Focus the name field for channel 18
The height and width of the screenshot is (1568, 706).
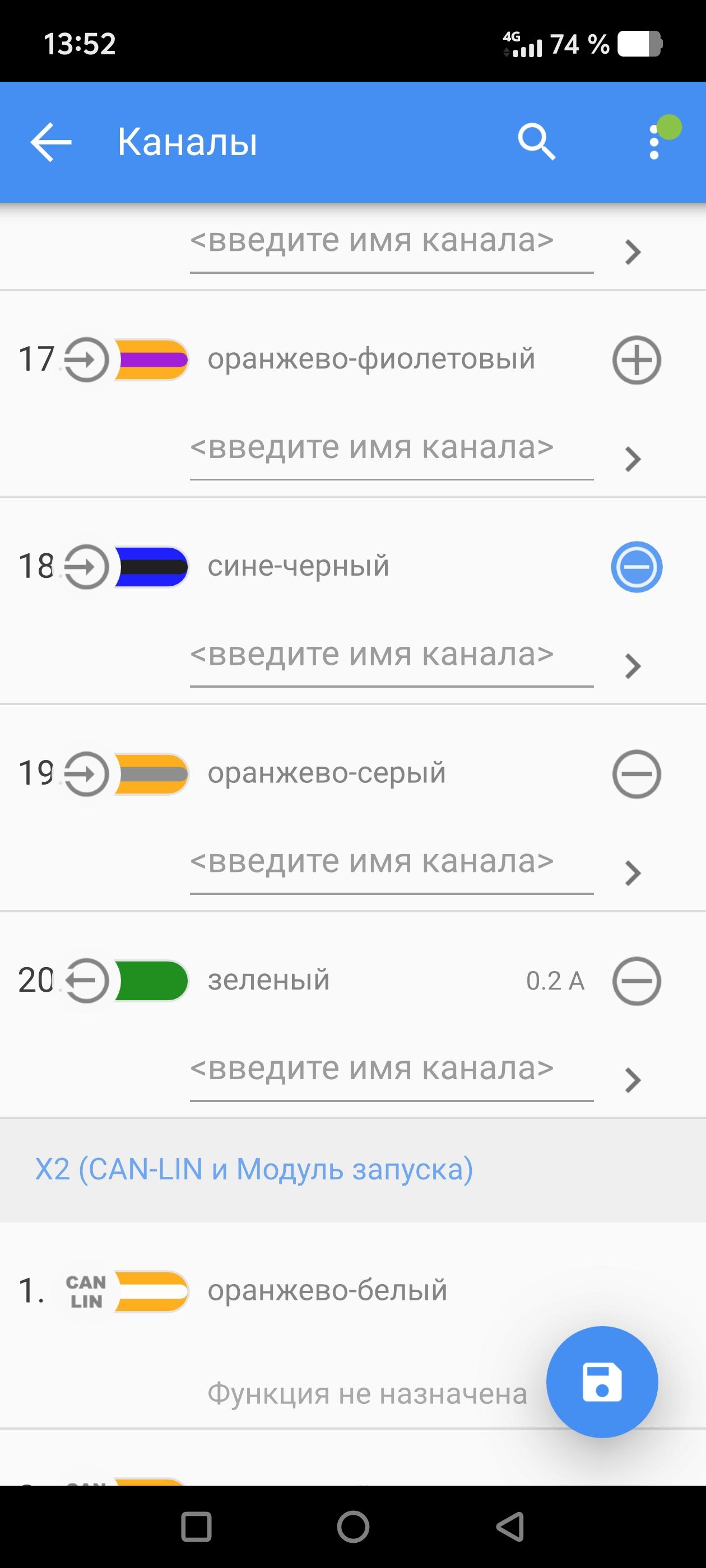[391, 655]
